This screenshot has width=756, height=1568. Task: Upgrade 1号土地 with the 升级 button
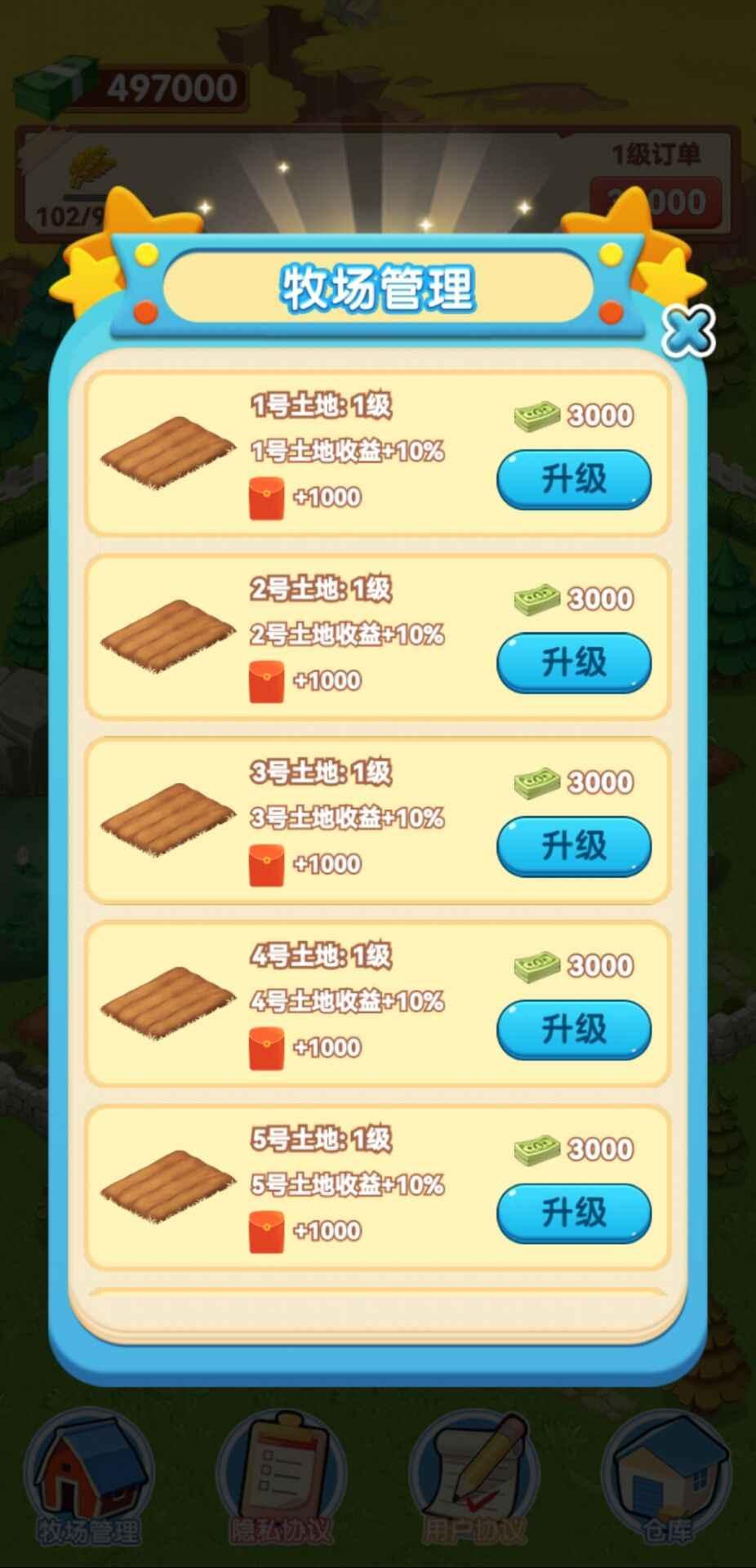(574, 479)
